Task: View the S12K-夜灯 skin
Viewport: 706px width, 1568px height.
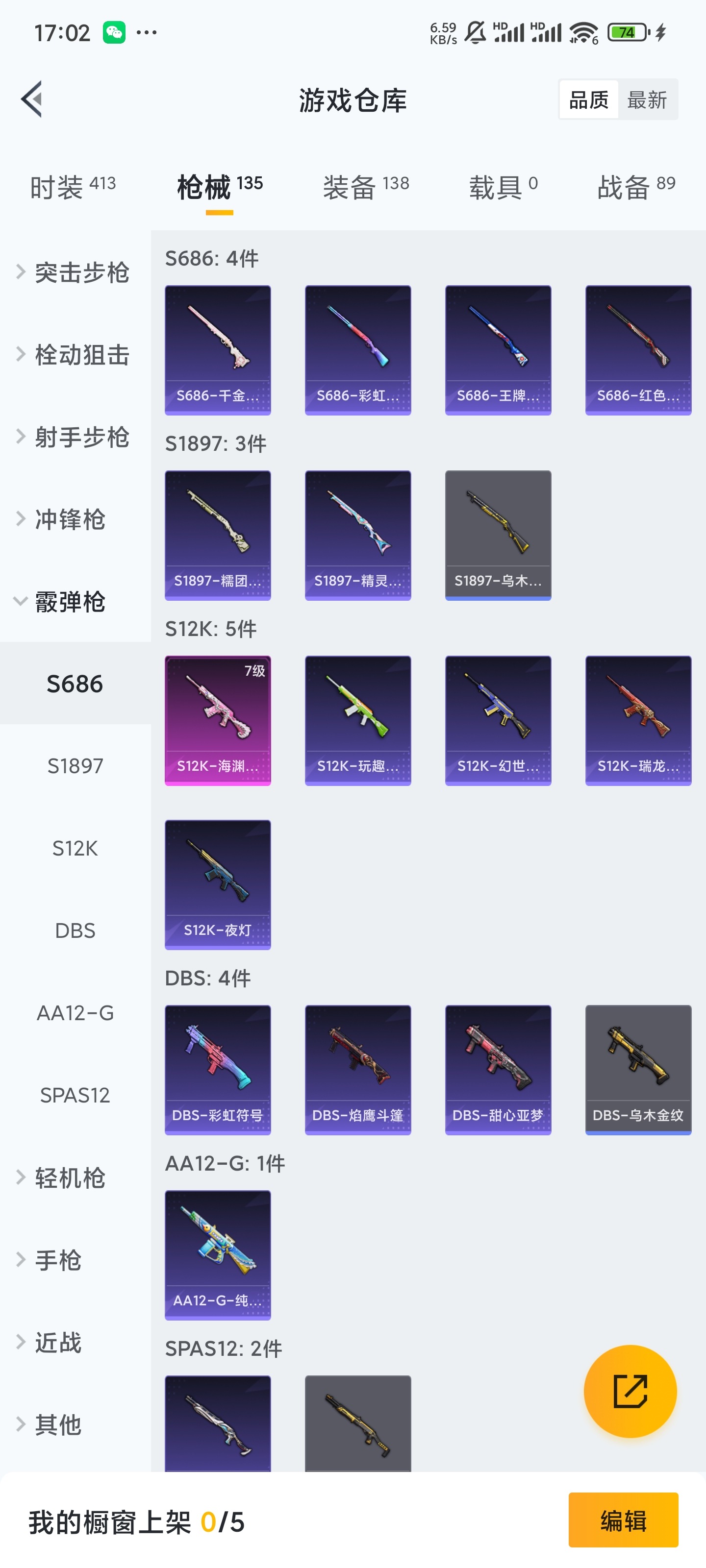Action: (x=218, y=884)
